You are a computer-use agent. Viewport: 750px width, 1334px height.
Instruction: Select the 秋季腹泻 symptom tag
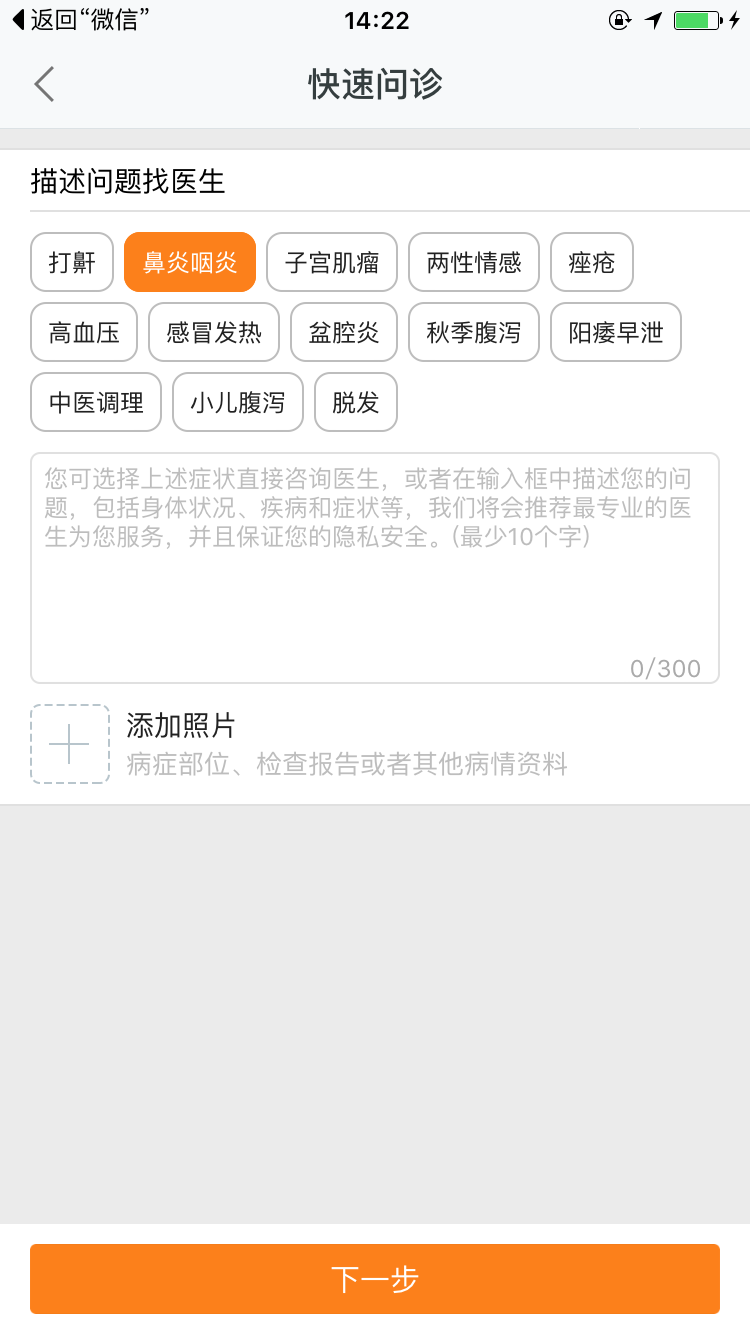[473, 332]
